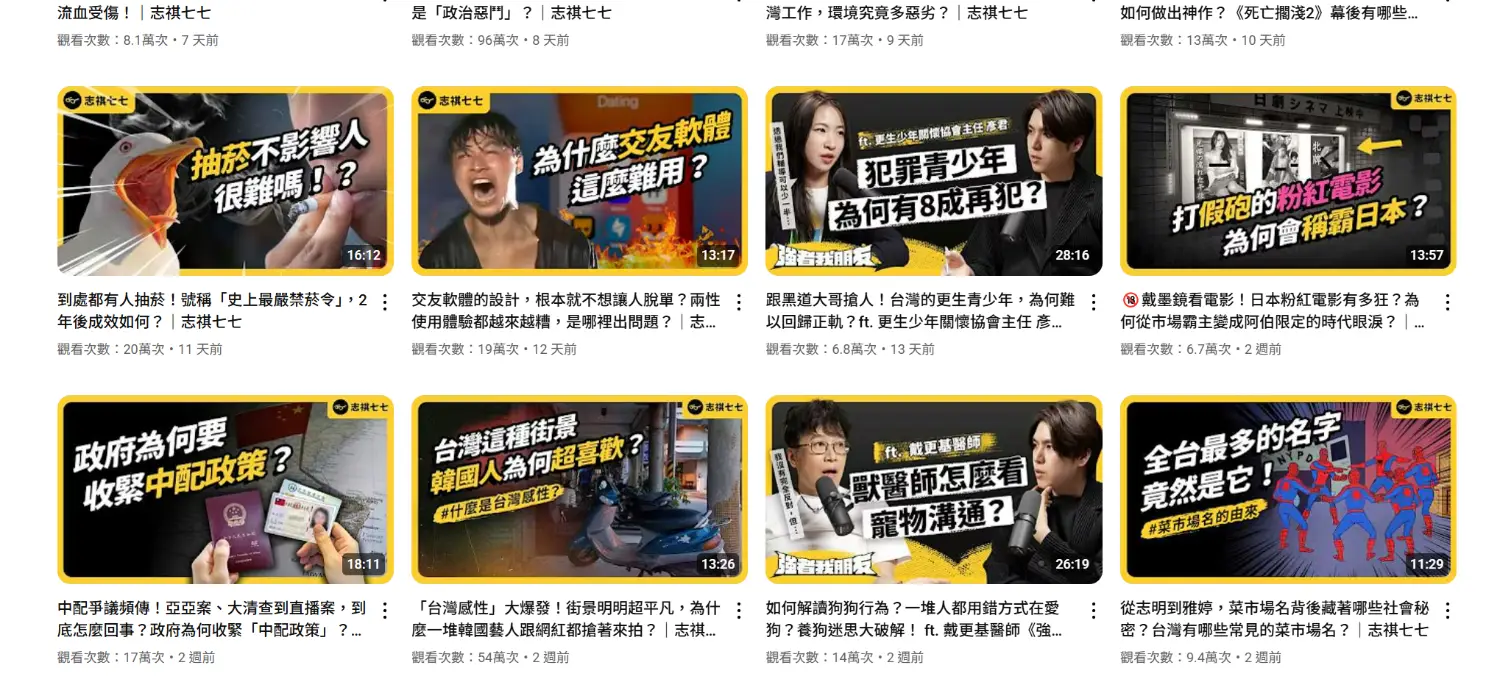Open more options for the 禁菸令 video

tap(385, 302)
